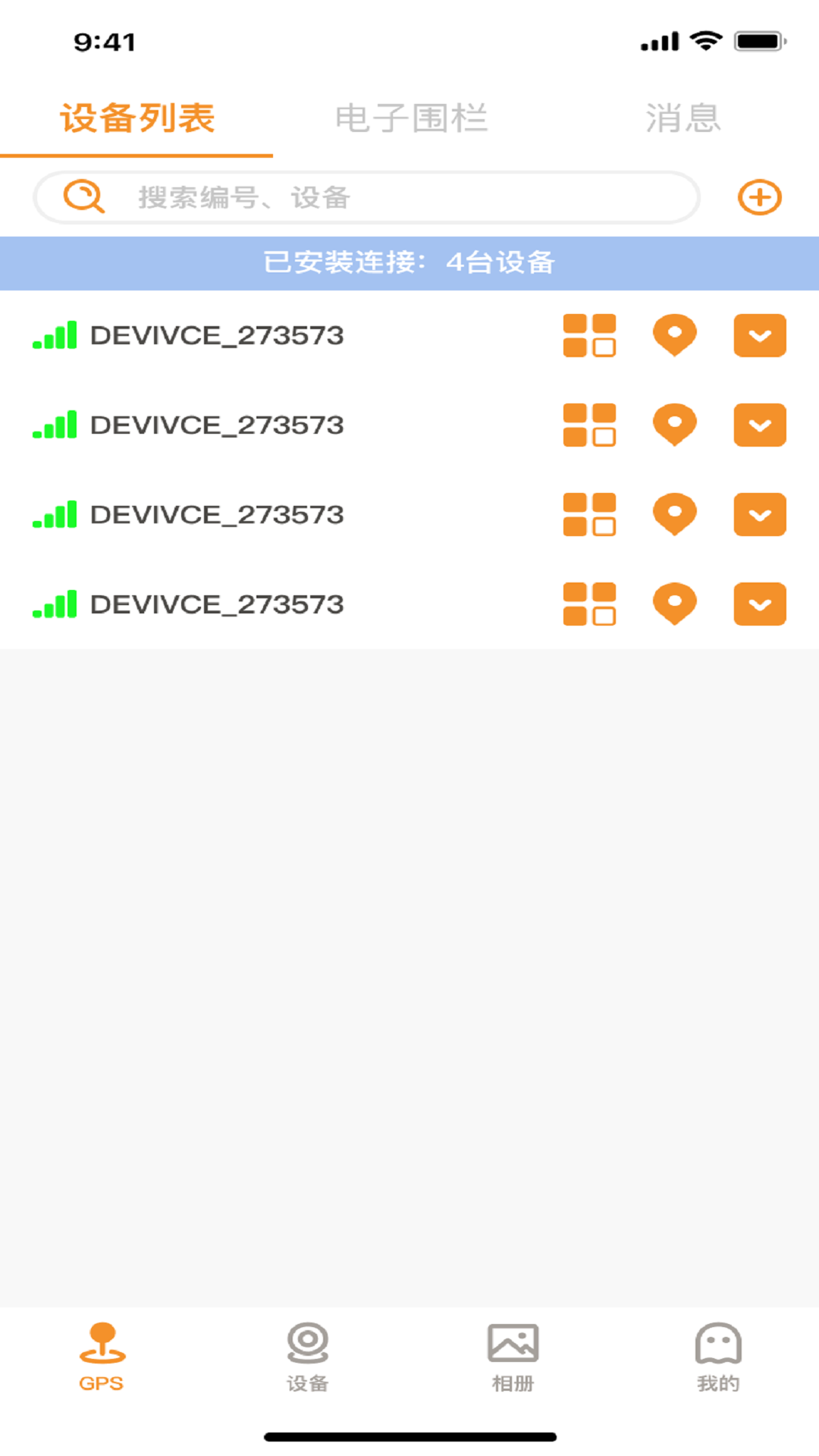Viewport: 819px width, 1456px height.
Task: Open the 我的 profile tab
Action: 717,1357
